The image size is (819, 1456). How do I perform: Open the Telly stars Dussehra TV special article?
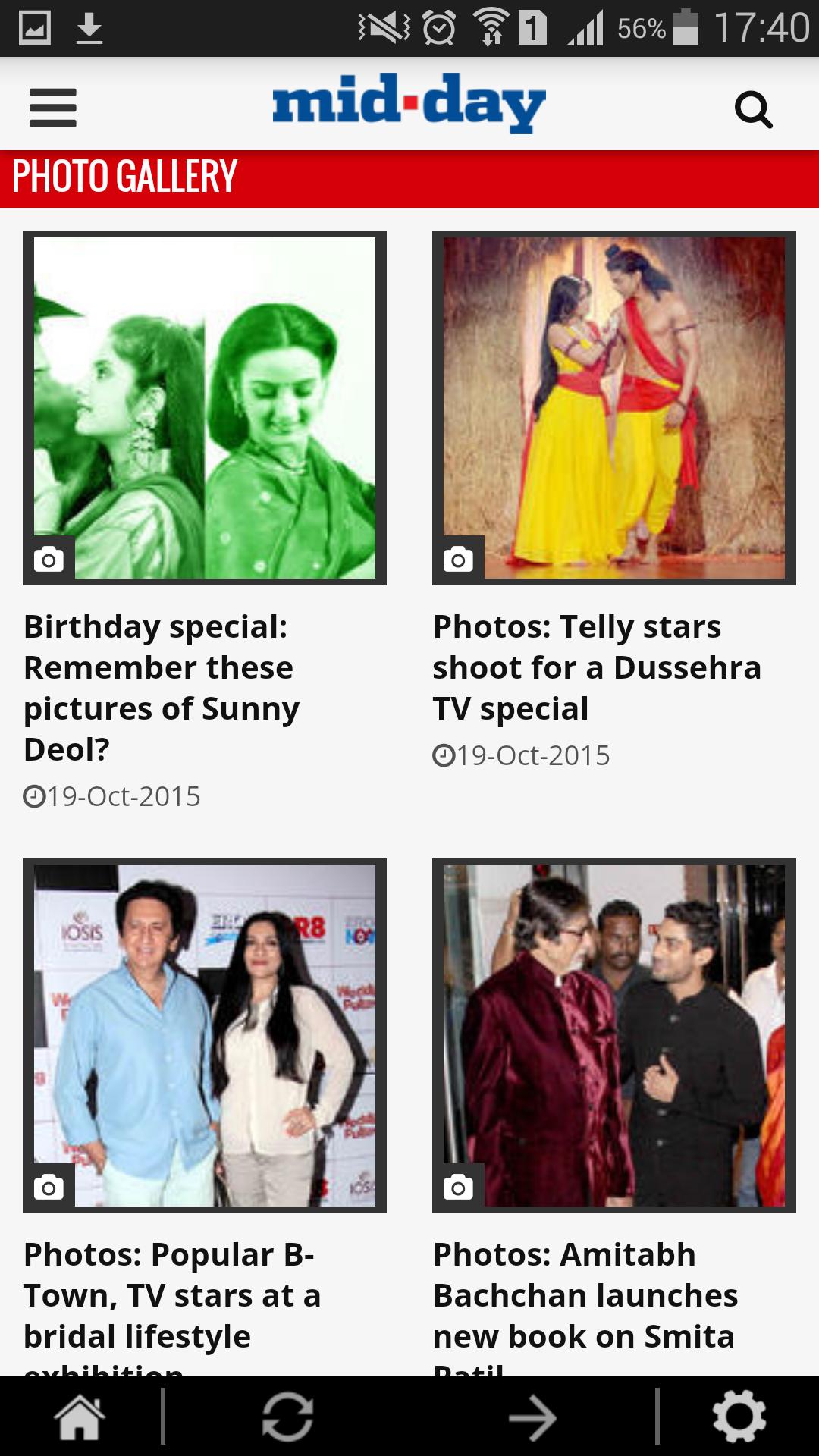[x=598, y=667]
